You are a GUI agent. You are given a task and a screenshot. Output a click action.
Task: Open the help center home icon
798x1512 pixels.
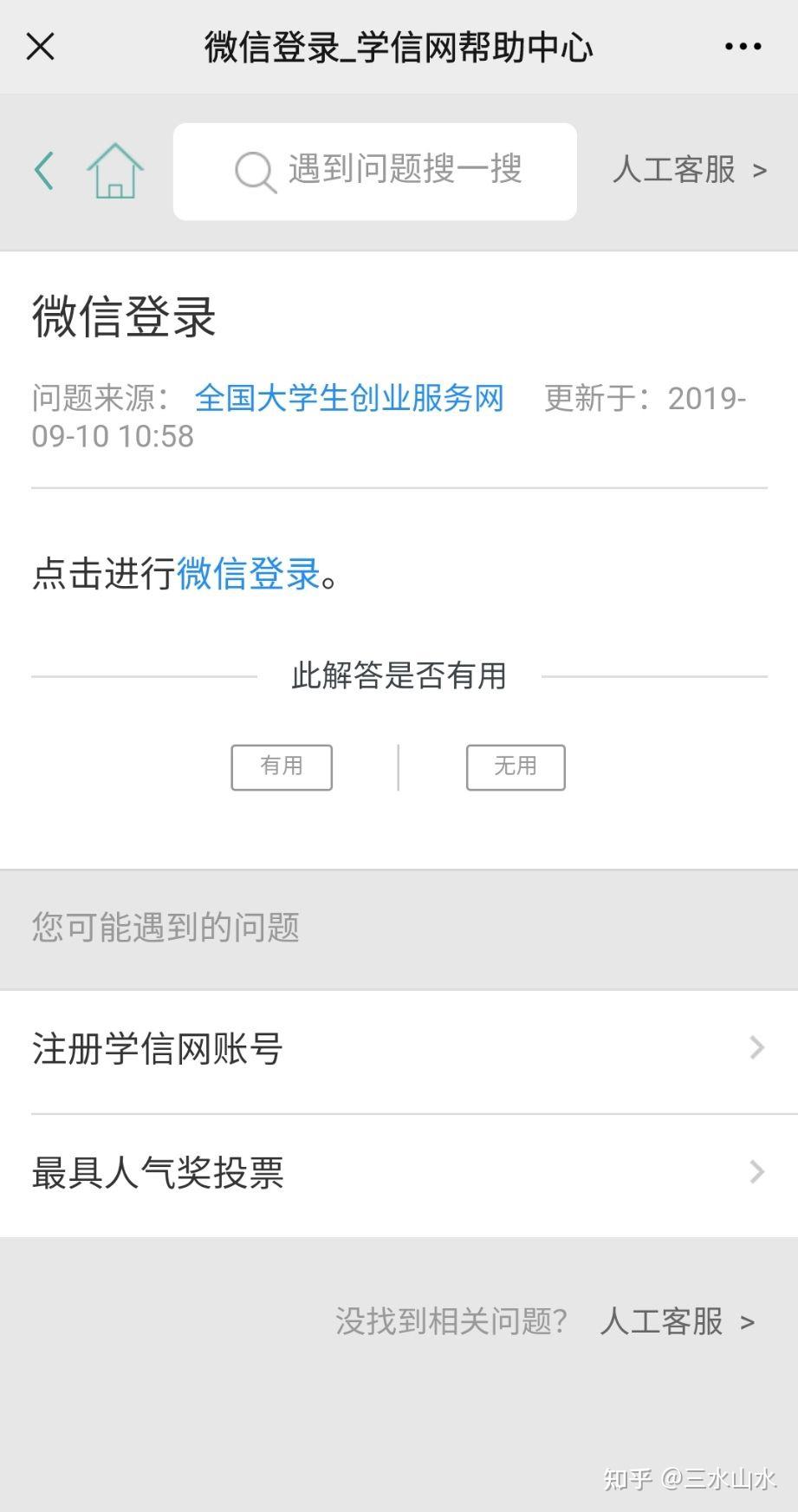115,170
